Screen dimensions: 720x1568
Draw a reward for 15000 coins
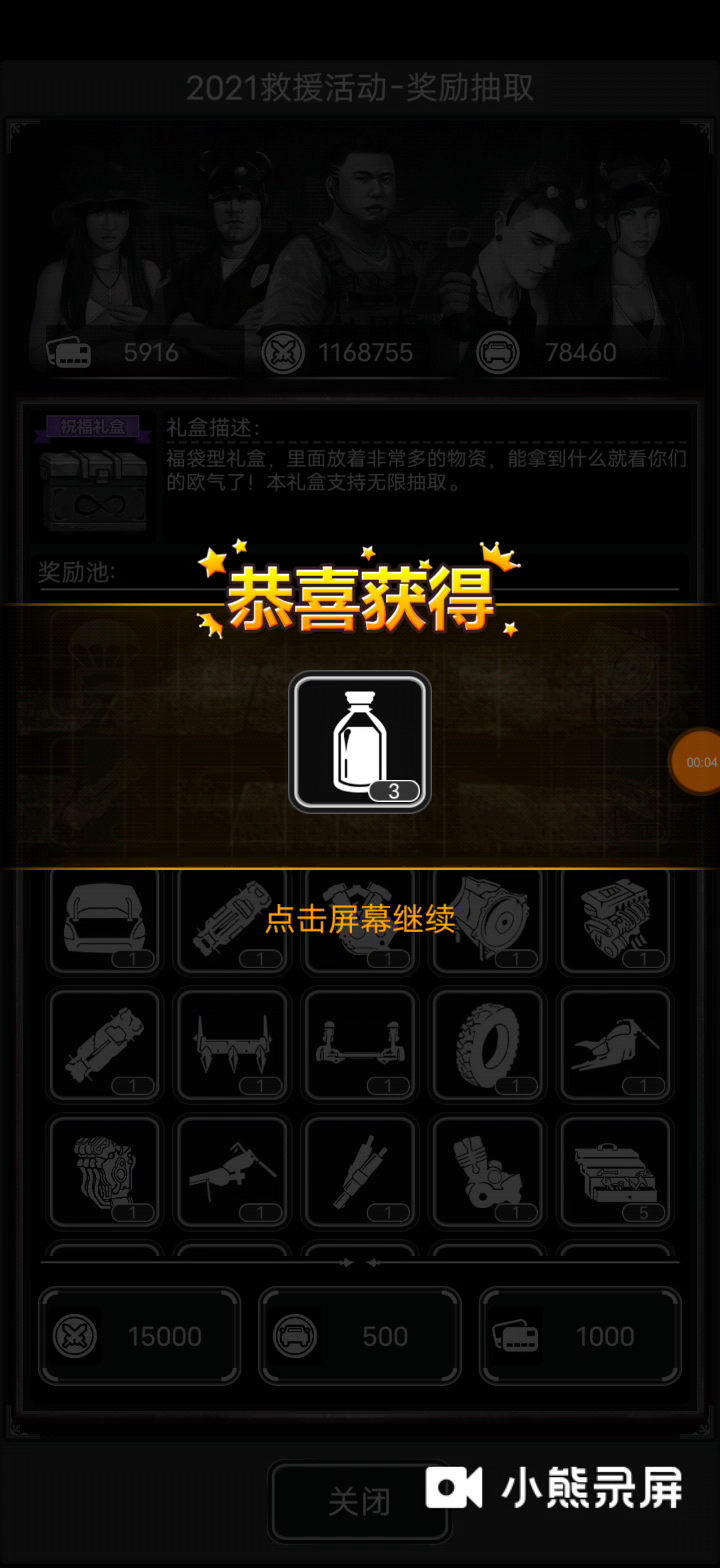[140, 1336]
